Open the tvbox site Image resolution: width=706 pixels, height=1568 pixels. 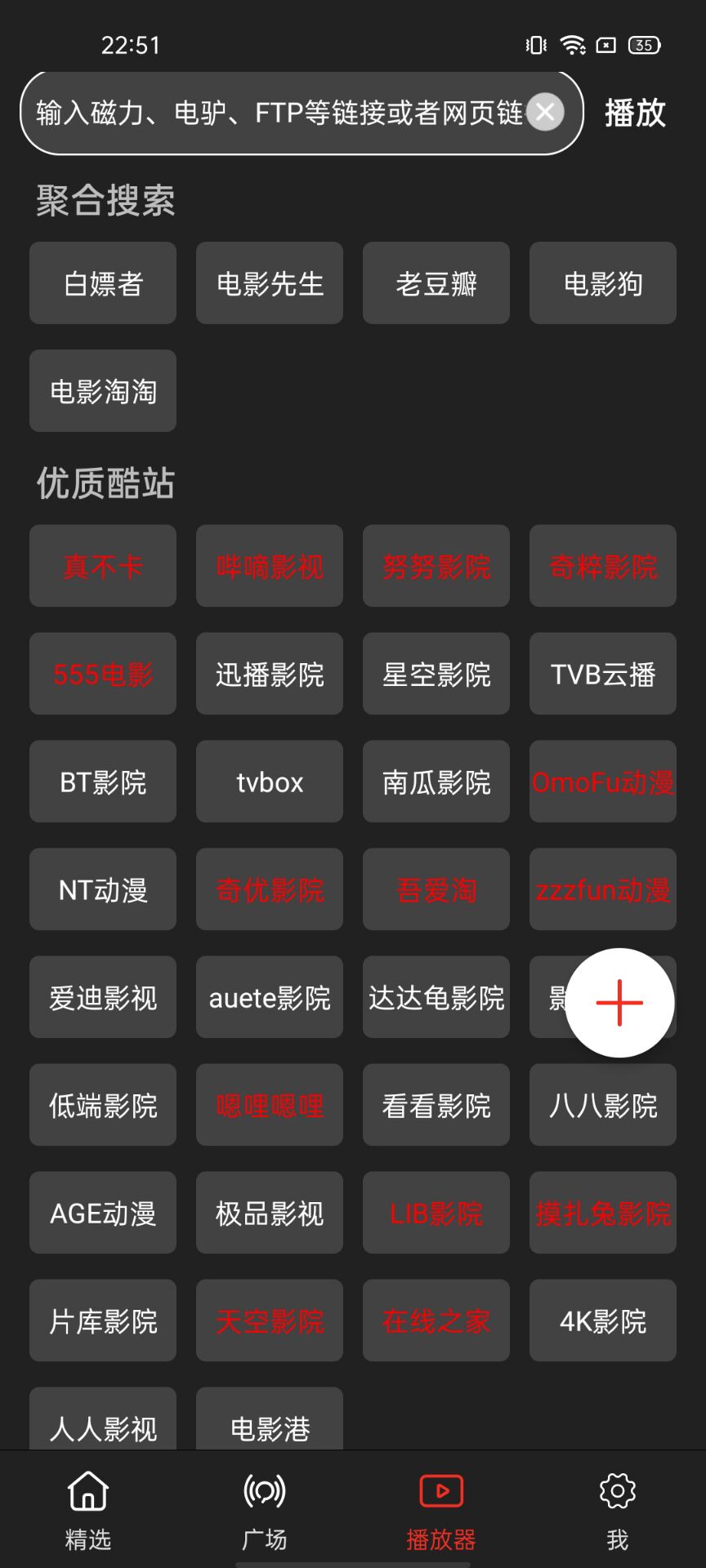pyautogui.click(x=270, y=782)
